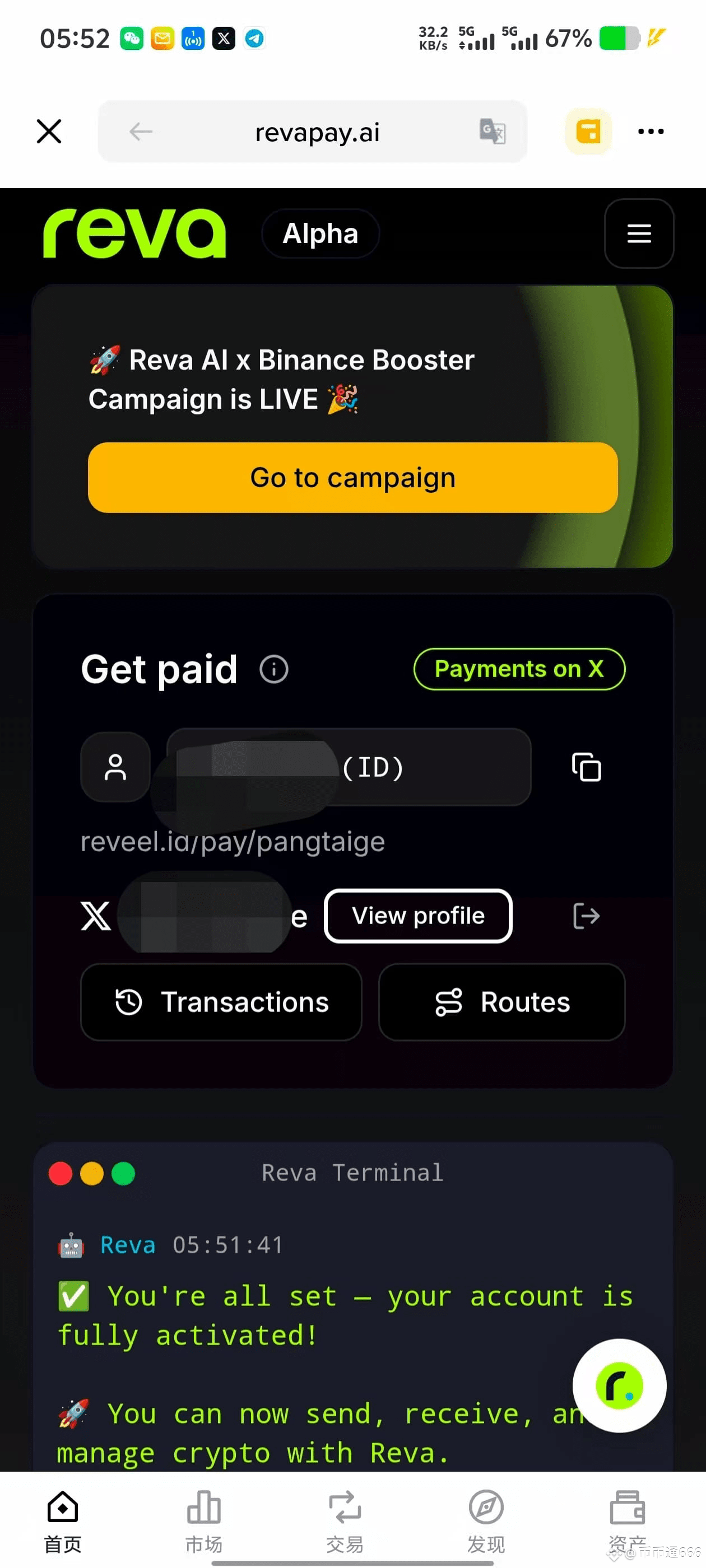Image resolution: width=706 pixels, height=1568 pixels.
Task: Log out of the account
Action: point(586,916)
